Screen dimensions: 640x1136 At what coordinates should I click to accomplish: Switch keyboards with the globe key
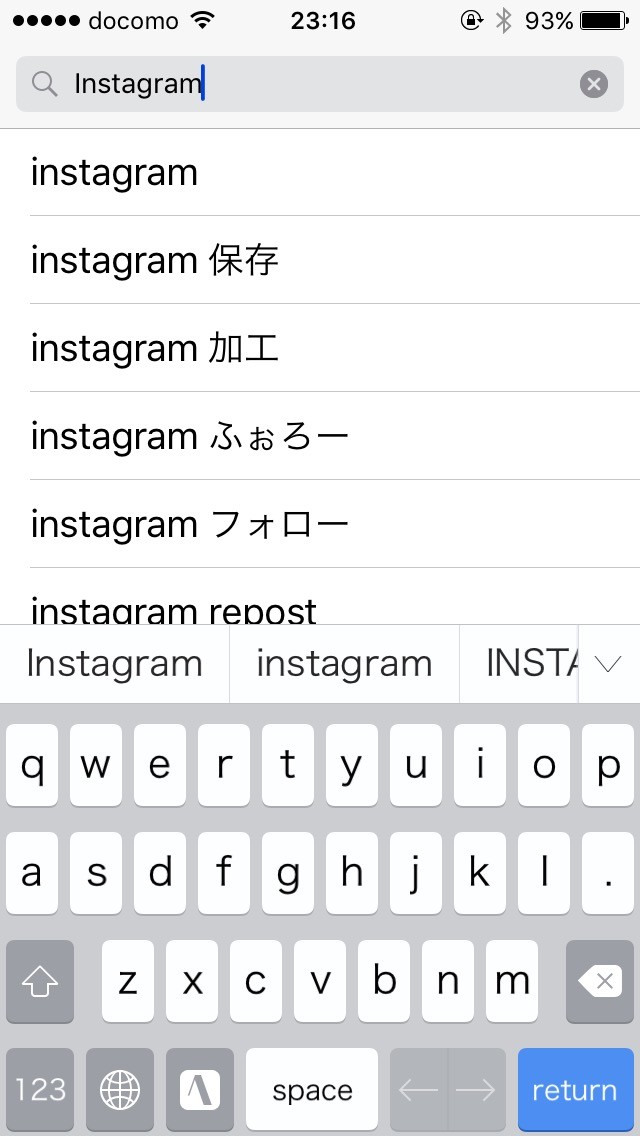tap(120, 1090)
